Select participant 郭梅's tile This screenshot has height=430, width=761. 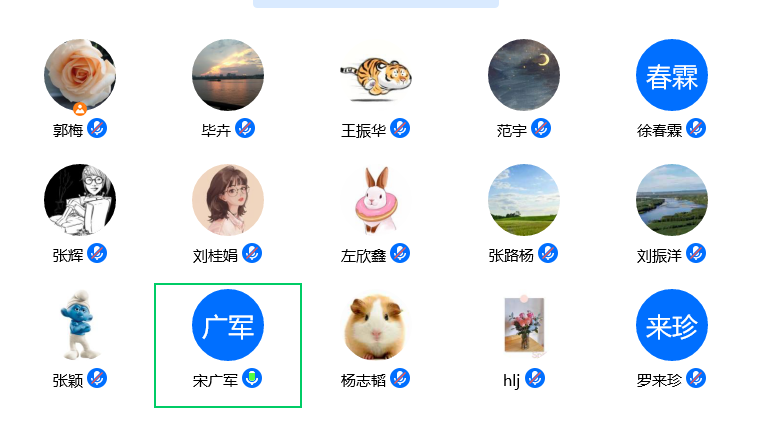[80, 76]
